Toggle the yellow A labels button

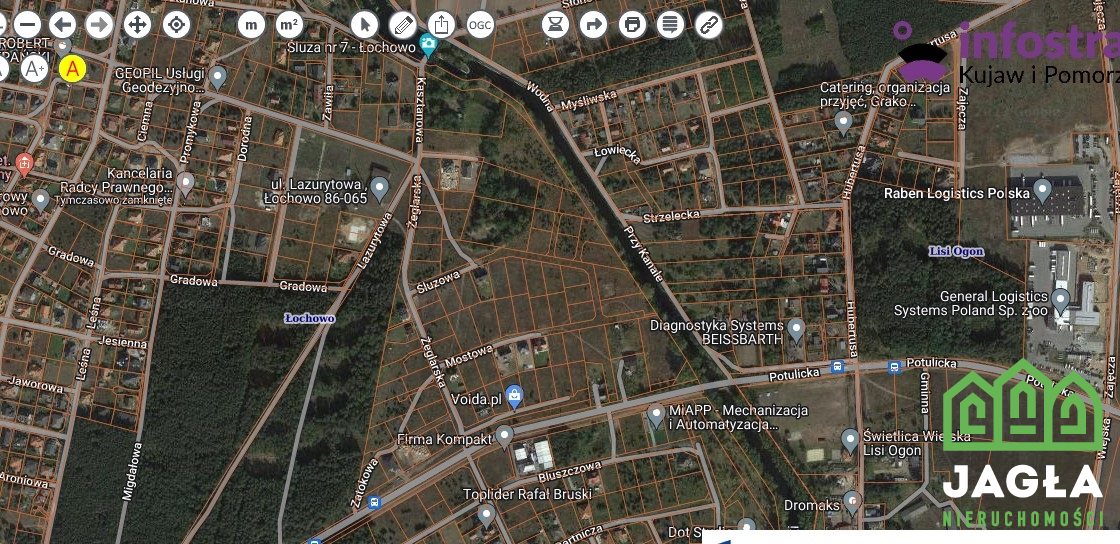point(72,69)
